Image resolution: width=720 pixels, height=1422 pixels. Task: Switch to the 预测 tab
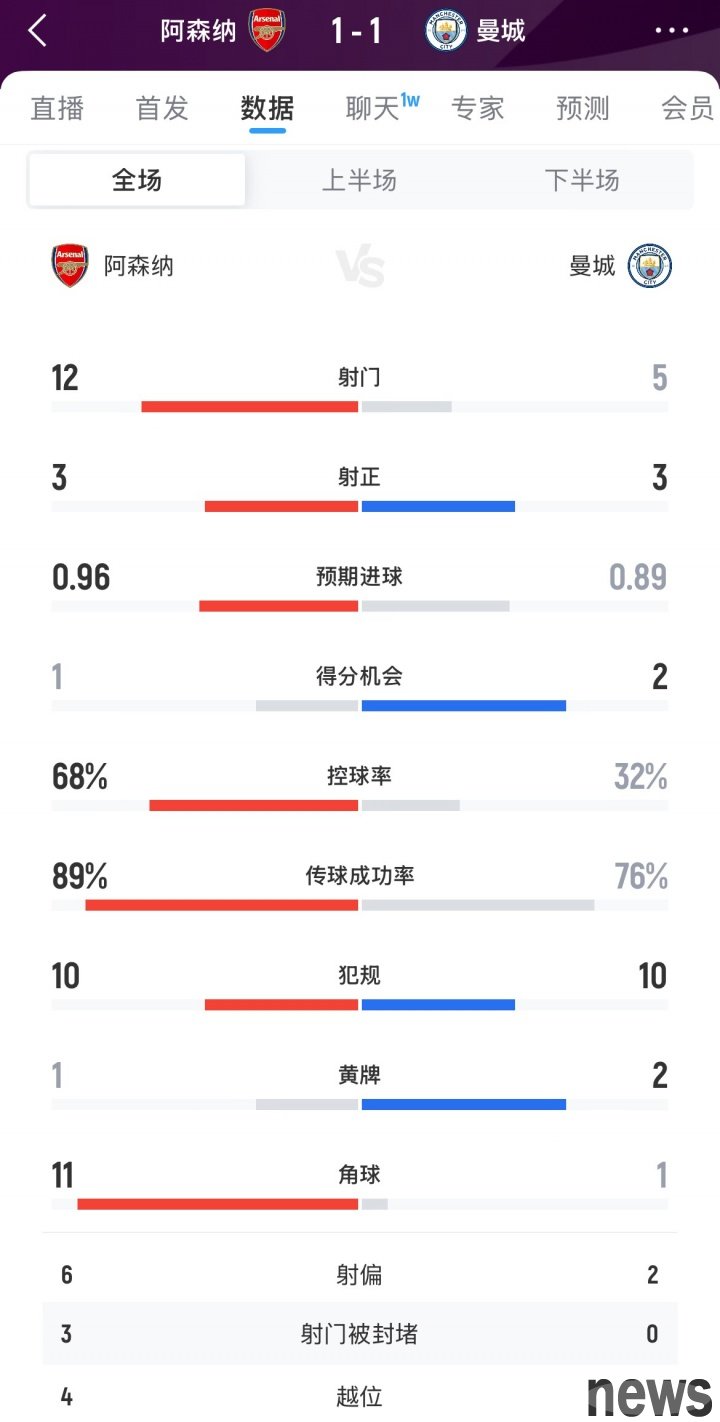[x=582, y=108]
